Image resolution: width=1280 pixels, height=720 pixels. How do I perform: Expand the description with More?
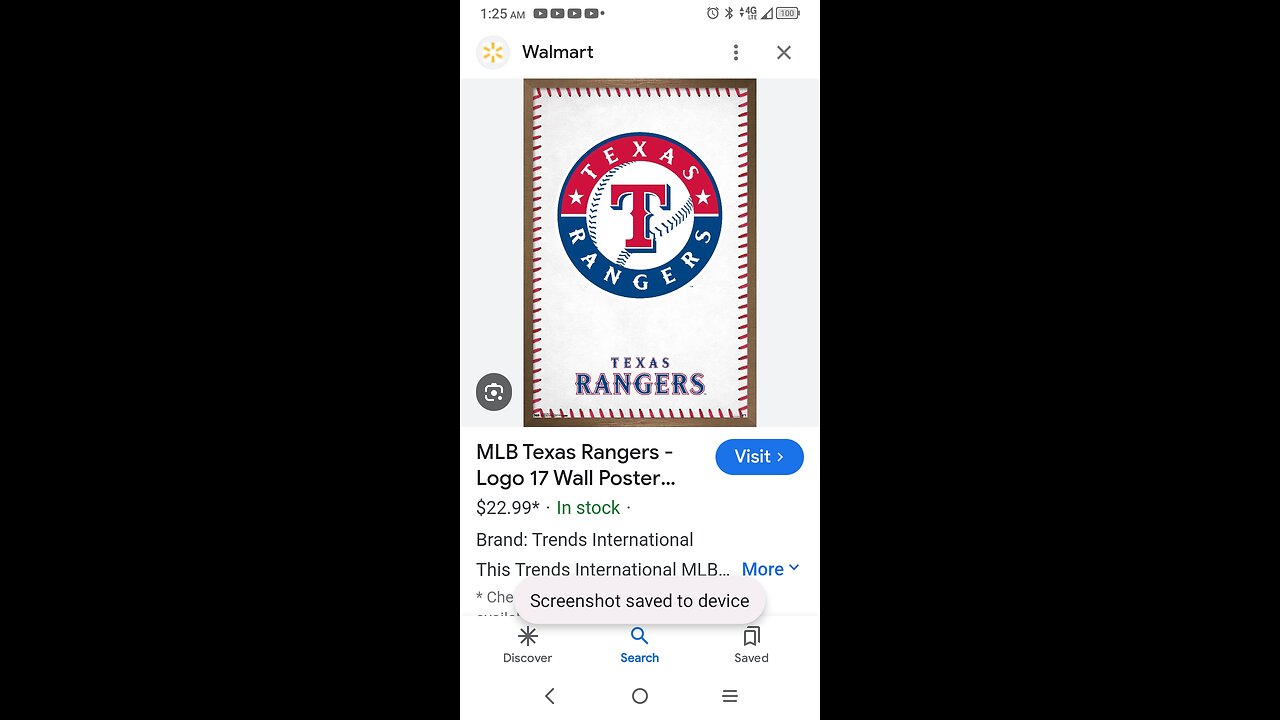tap(770, 569)
